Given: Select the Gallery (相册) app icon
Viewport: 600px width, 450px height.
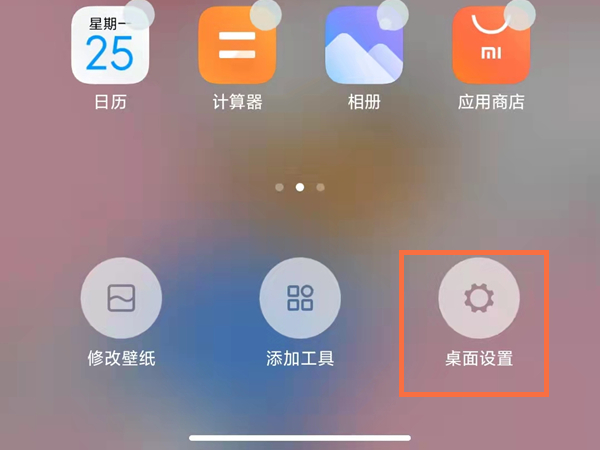Looking at the screenshot, I should pos(364,46).
